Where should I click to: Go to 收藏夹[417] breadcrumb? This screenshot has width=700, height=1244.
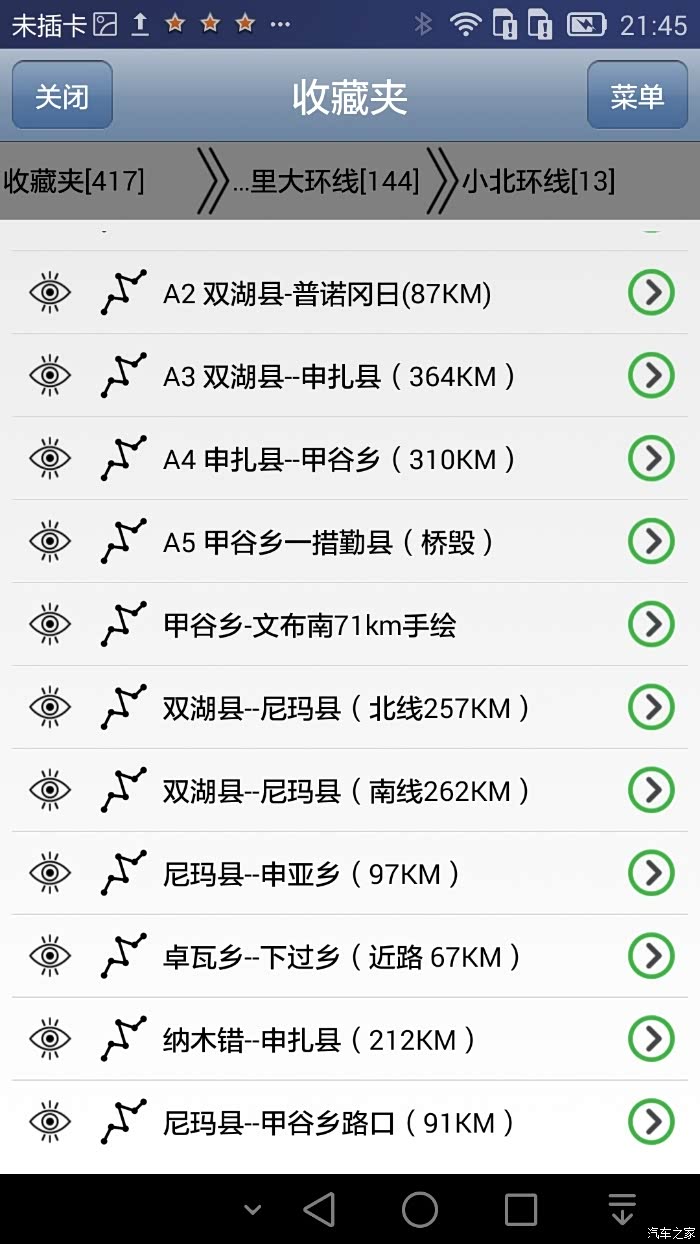coord(75,181)
